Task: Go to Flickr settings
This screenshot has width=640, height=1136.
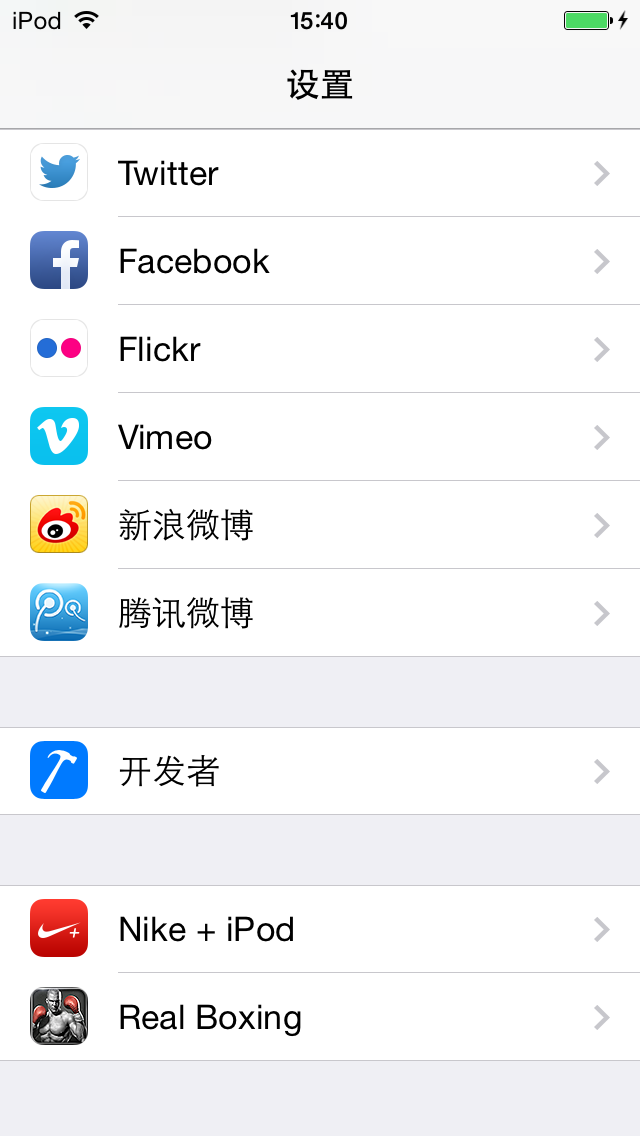Action: pyautogui.click(x=320, y=349)
